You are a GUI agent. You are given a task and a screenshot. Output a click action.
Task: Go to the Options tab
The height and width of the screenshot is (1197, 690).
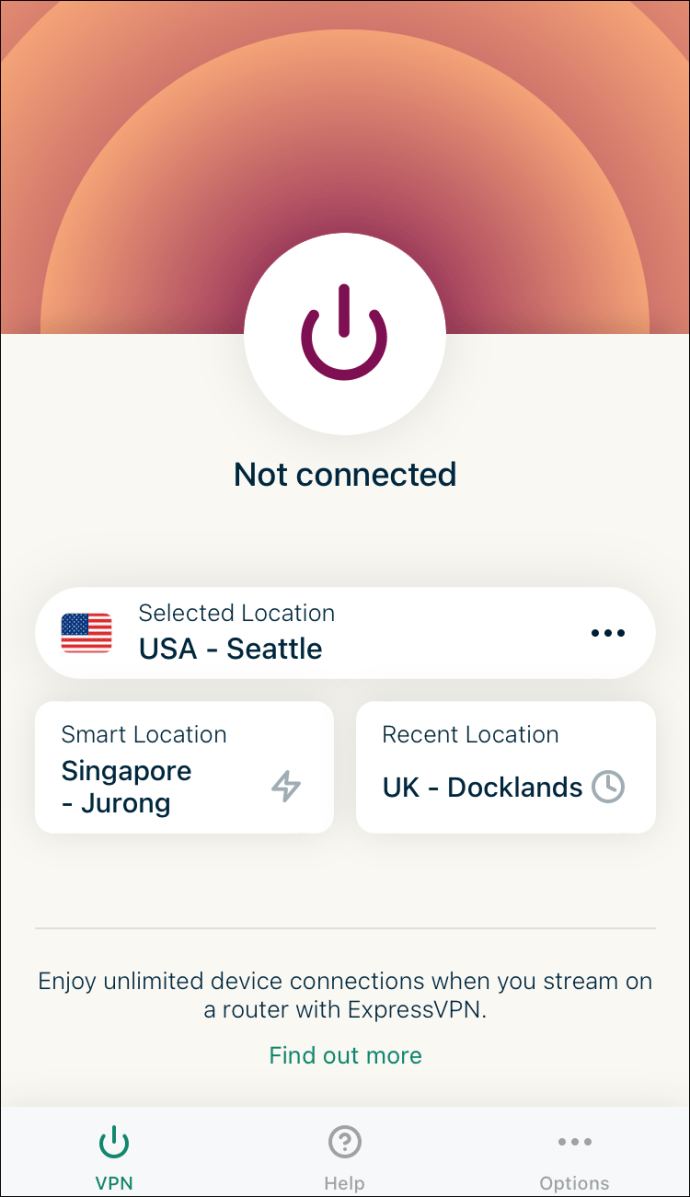tap(574, 1157)
